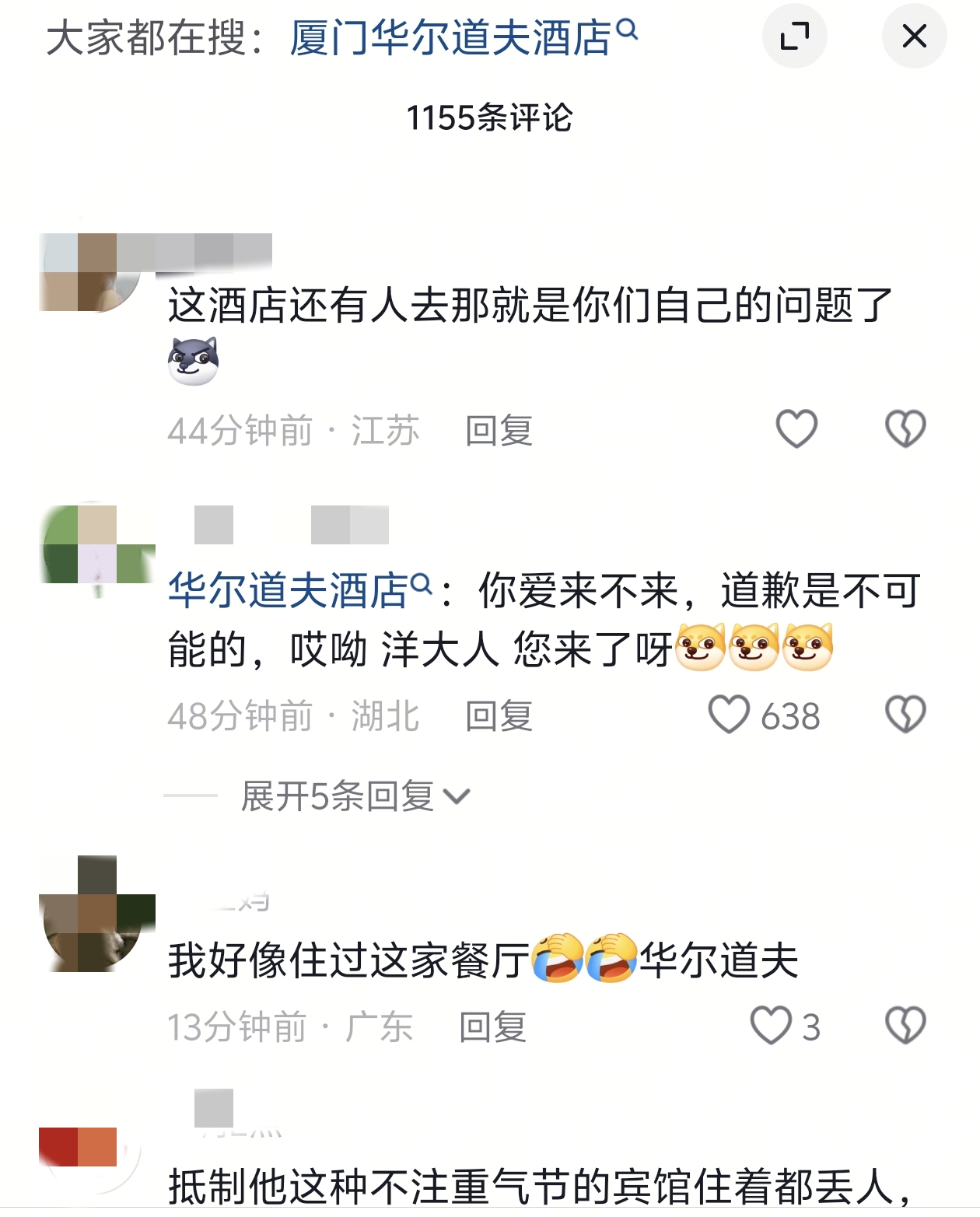
Task: Open trending search 厦门华尔道夫酒店
Action: coord(464,37)
